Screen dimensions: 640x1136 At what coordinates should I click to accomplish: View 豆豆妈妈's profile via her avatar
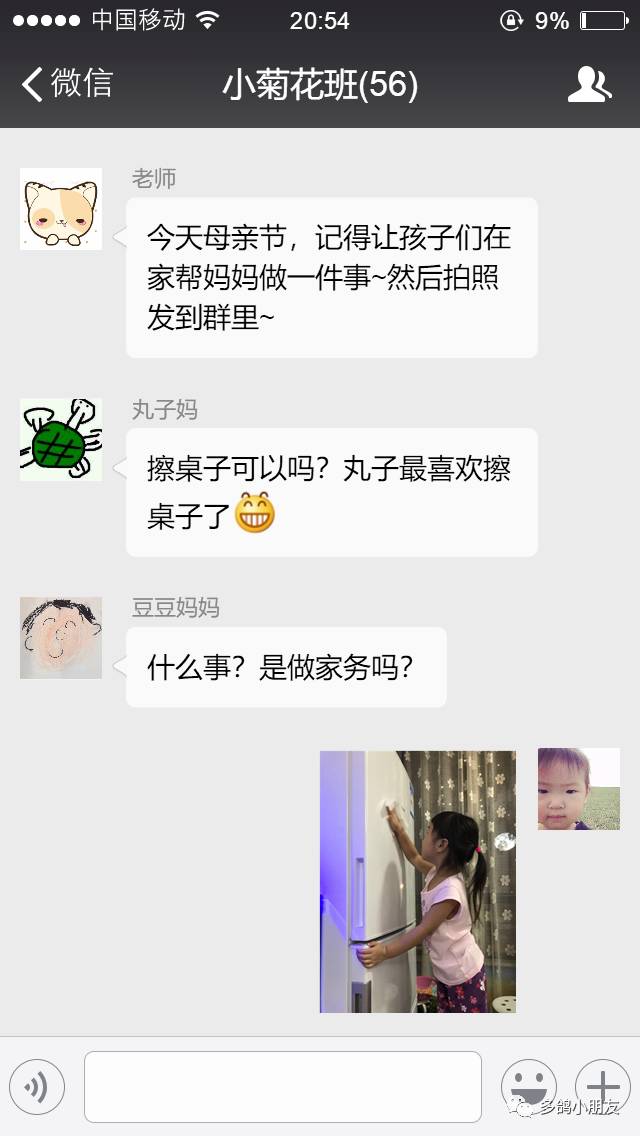coord(61,638)
